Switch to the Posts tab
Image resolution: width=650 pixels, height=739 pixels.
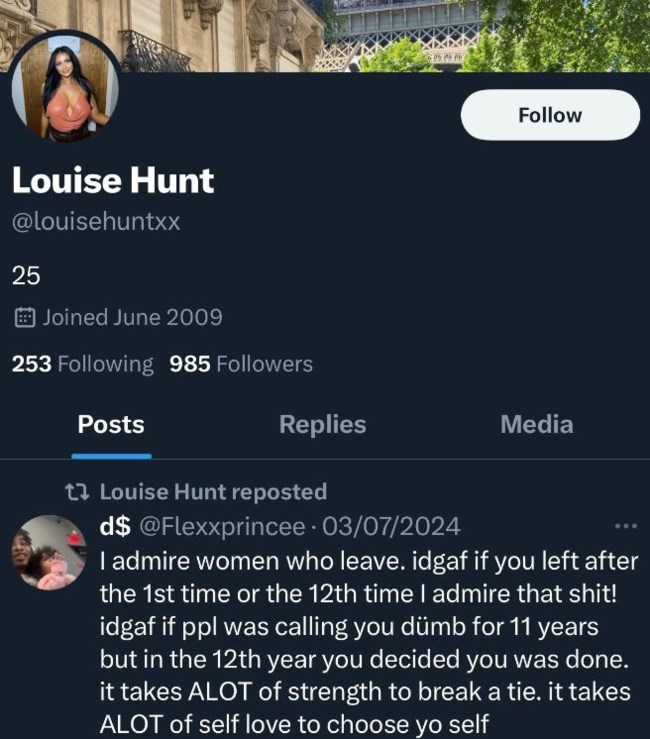coord(111,424)
